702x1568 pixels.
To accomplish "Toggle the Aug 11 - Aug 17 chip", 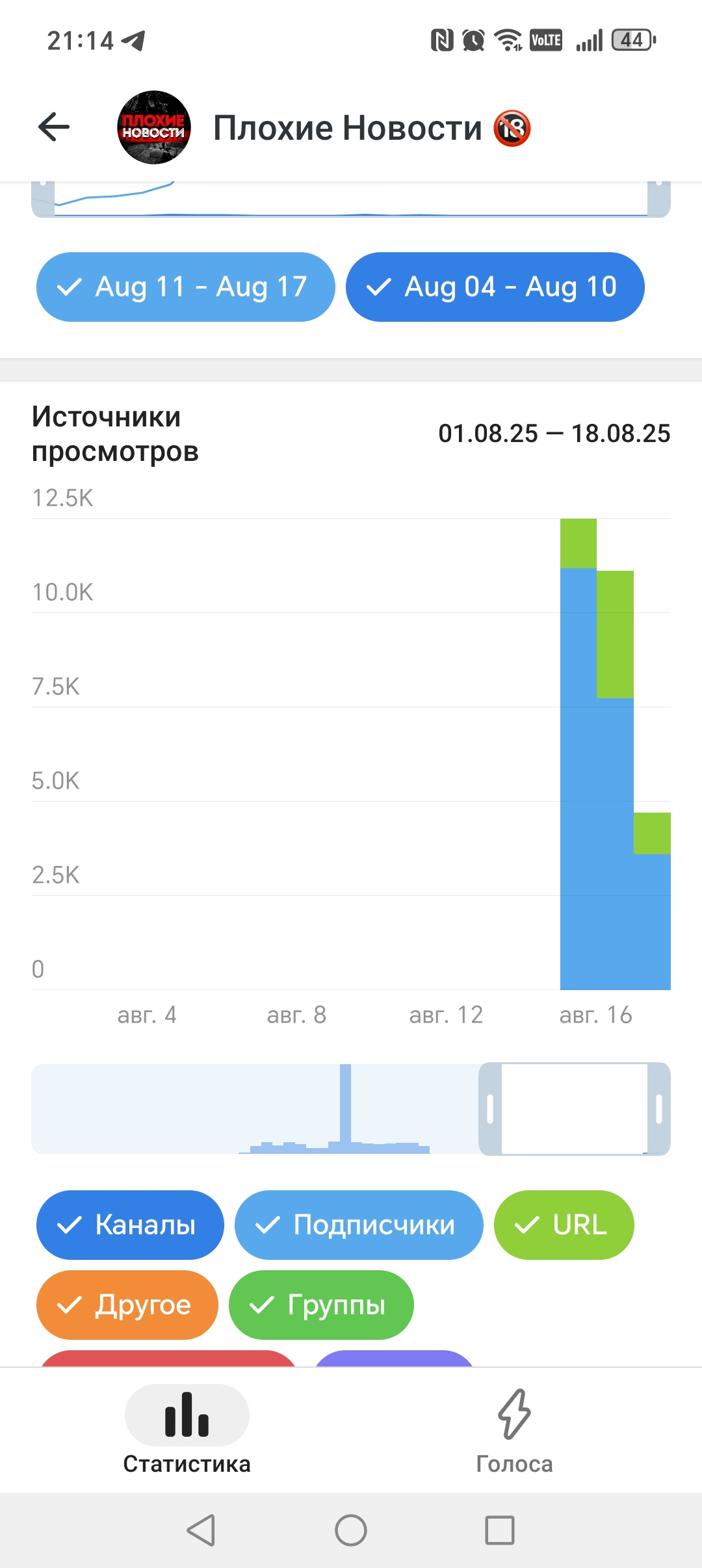I will (186, 287).
